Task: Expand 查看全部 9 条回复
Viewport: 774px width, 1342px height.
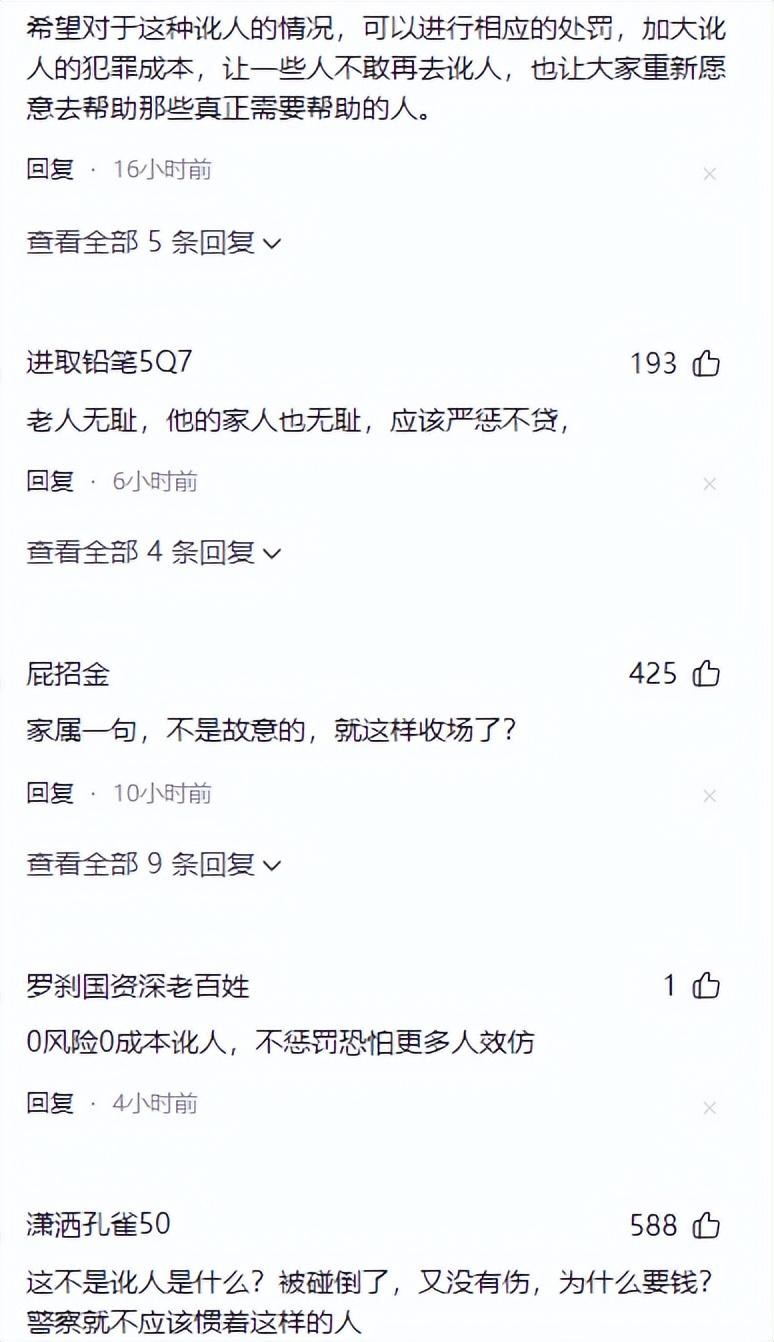Action: coord(153,864)
